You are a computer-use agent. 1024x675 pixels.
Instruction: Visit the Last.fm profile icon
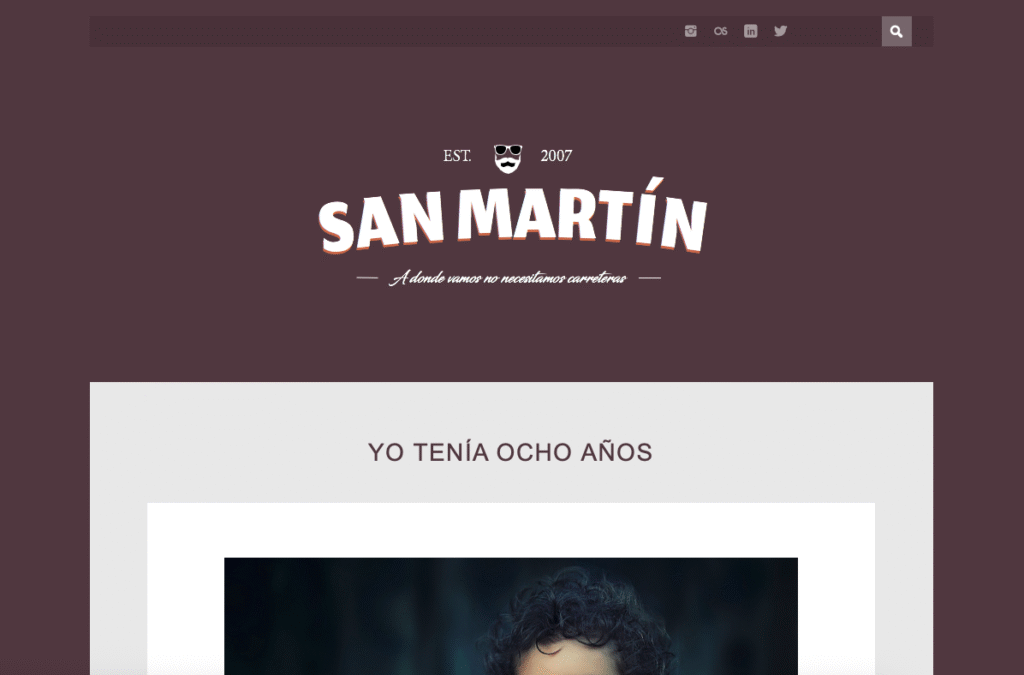pyautogui.click(x=720, y=31)
